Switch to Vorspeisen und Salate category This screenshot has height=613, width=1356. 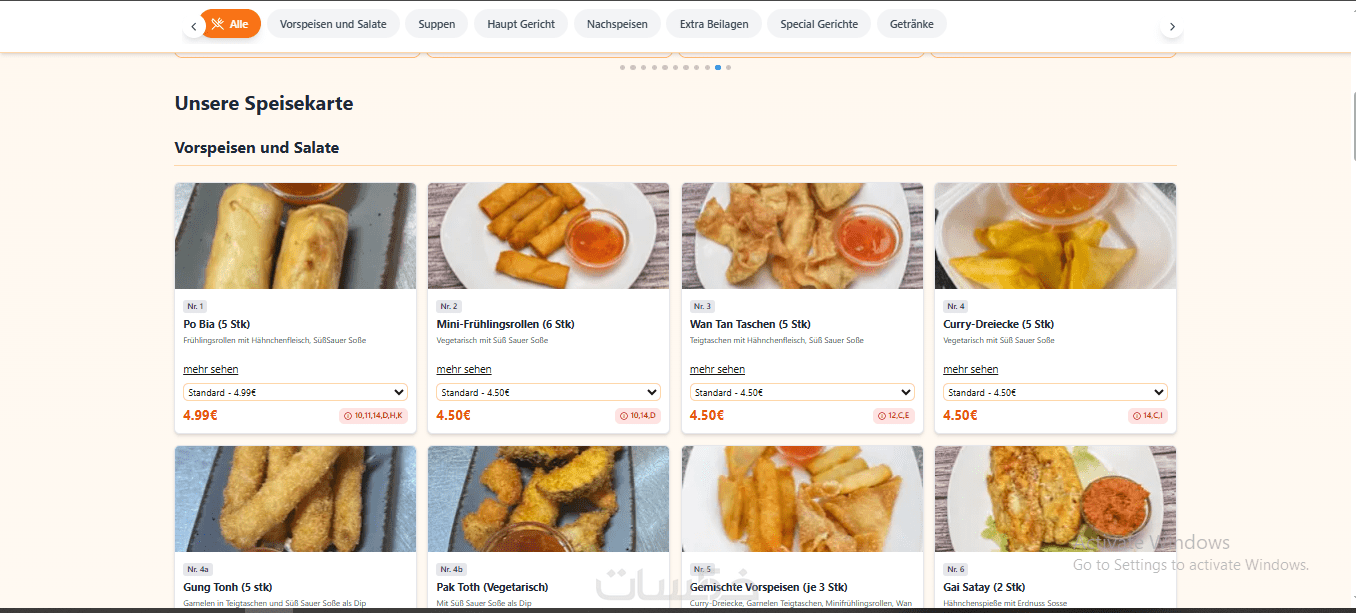(333, 24)
